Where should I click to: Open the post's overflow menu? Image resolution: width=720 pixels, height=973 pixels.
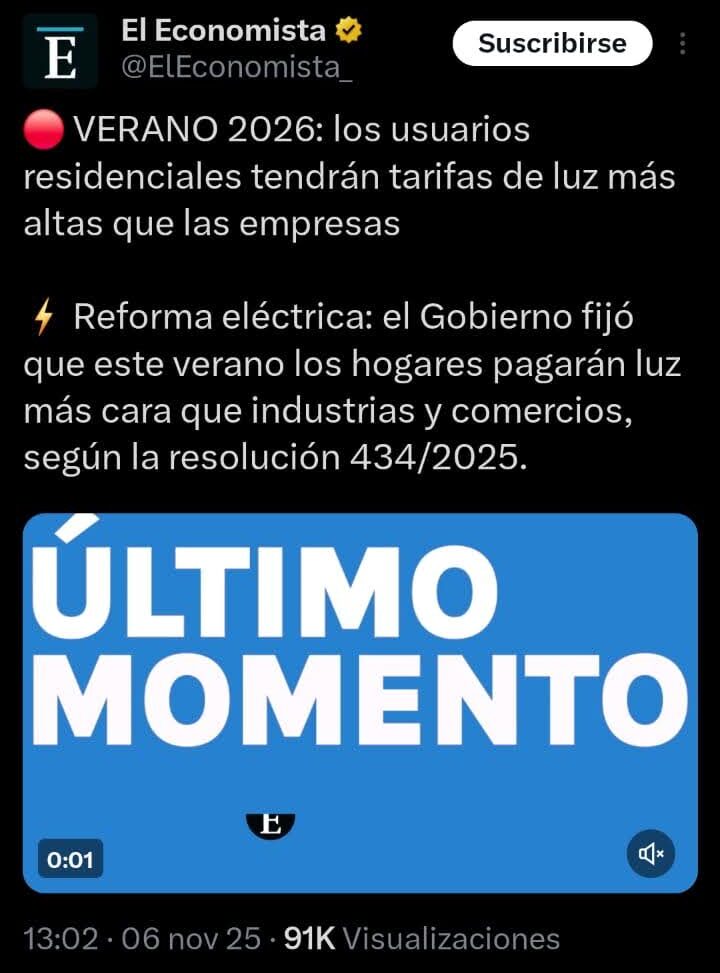[x=683, y=44]
